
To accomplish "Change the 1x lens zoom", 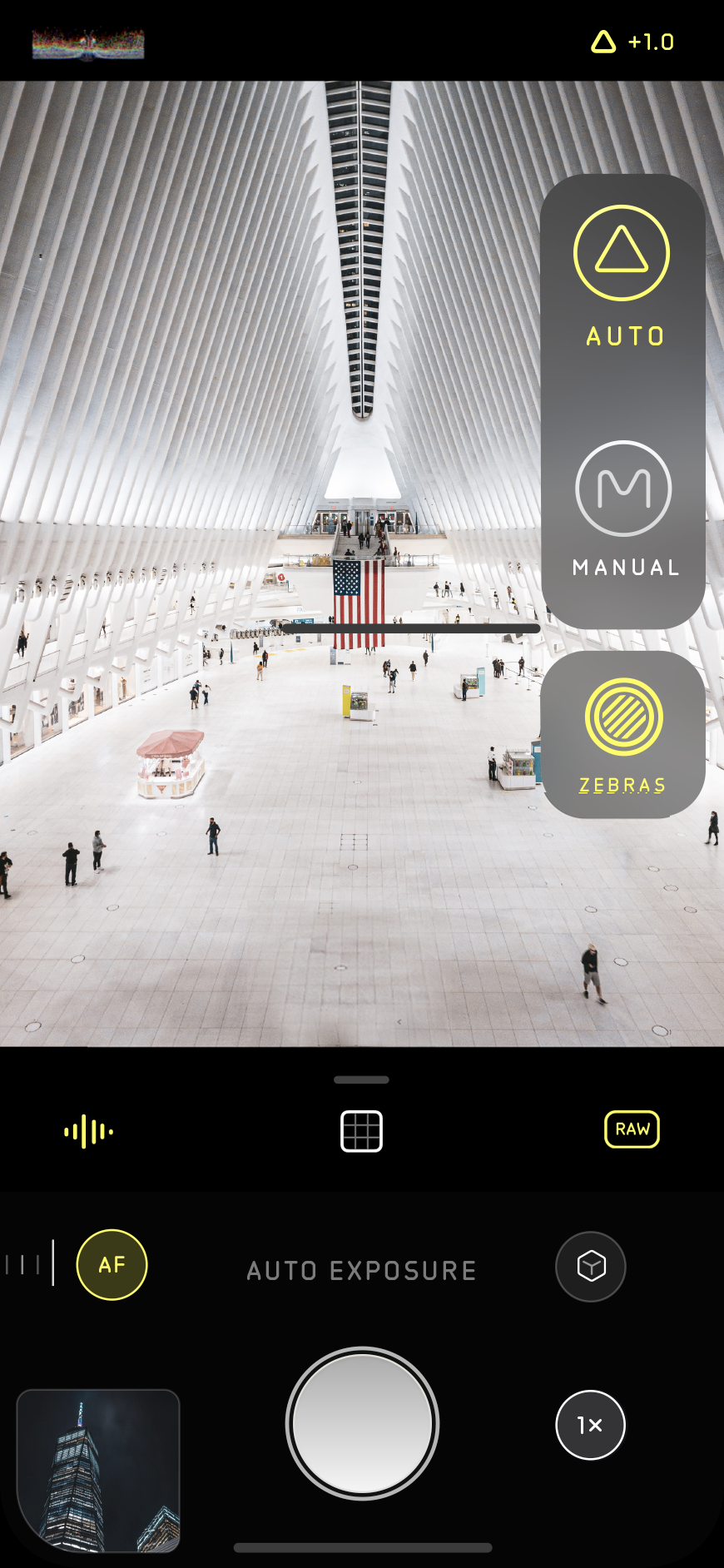I will tap(590, 1425).
